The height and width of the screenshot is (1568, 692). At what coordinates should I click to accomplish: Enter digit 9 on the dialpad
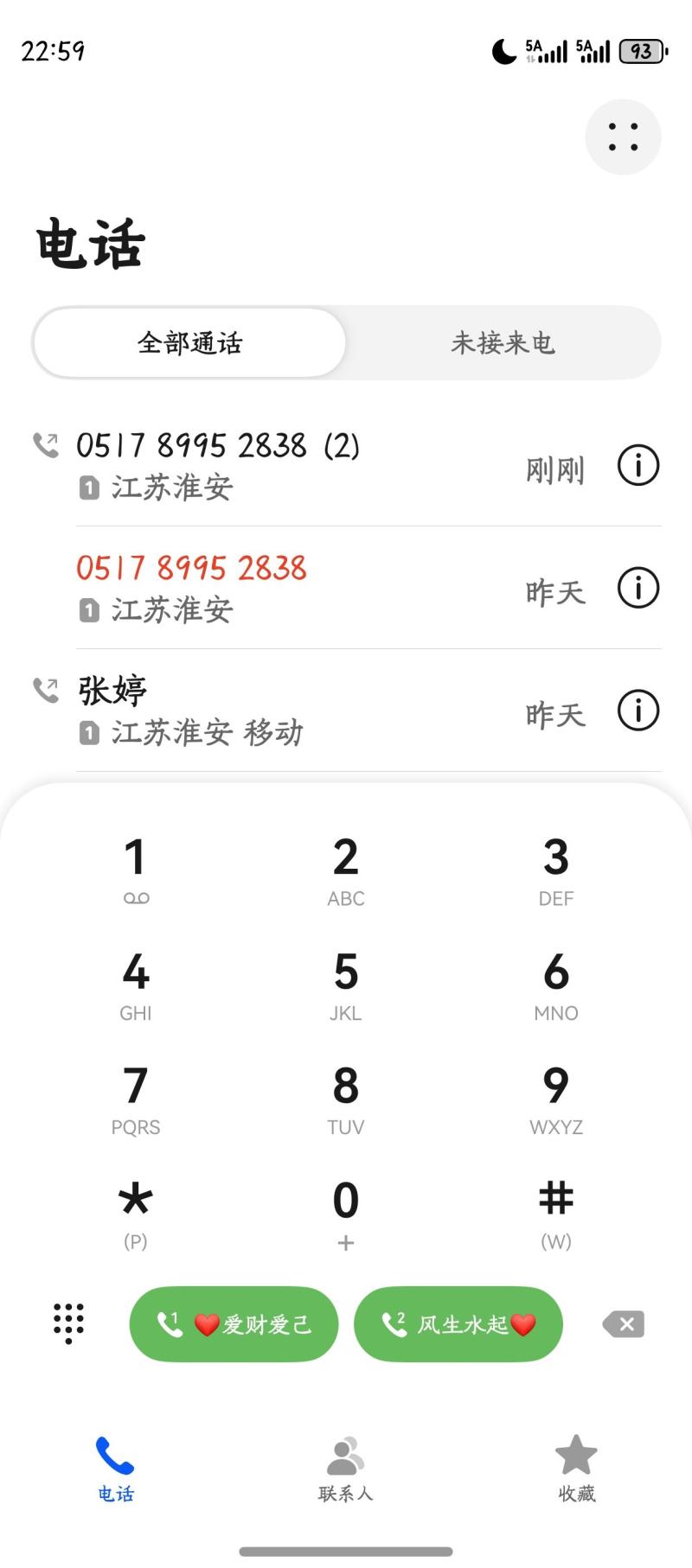point(555,1098)
